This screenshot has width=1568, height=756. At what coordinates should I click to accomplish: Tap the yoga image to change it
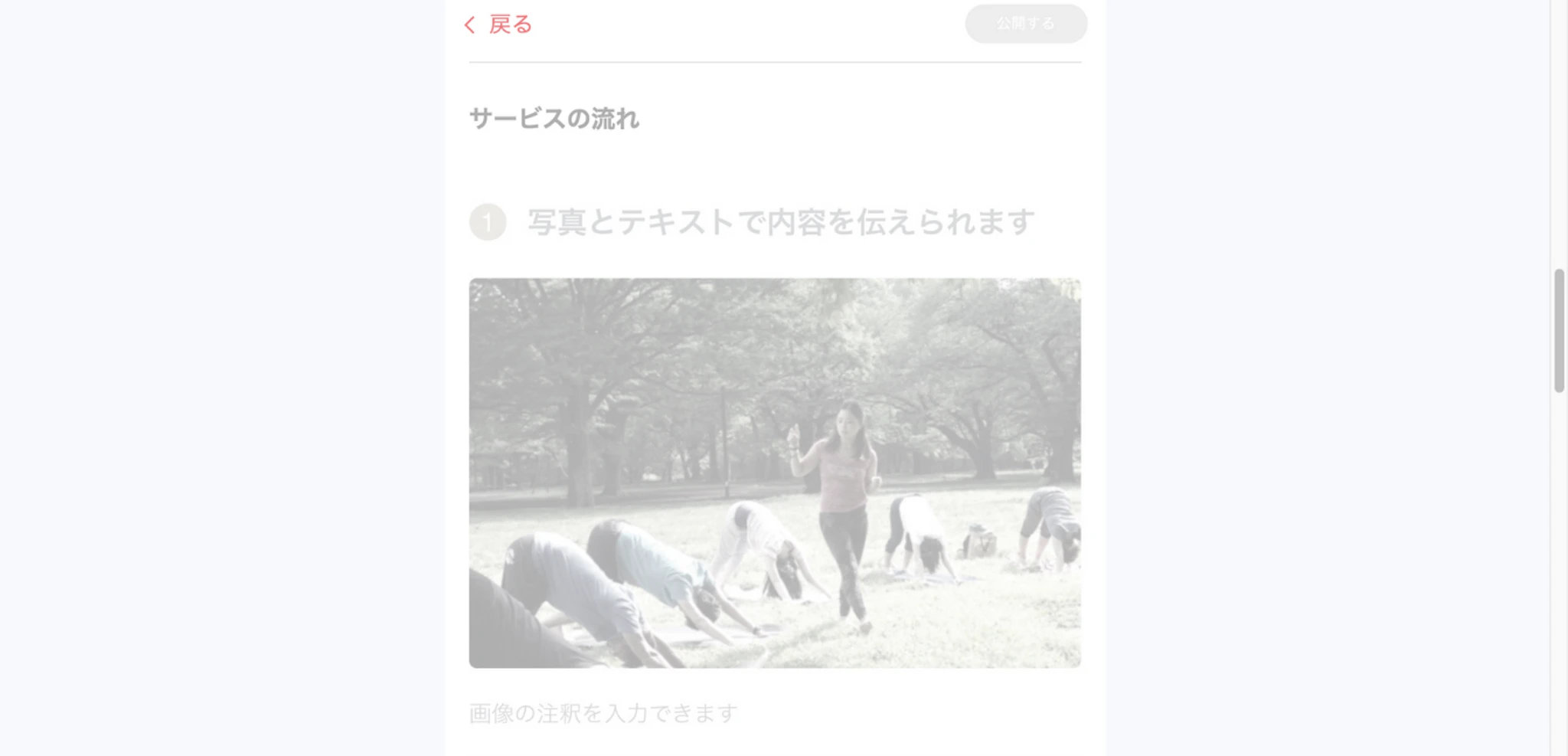[x=775, y=473]
